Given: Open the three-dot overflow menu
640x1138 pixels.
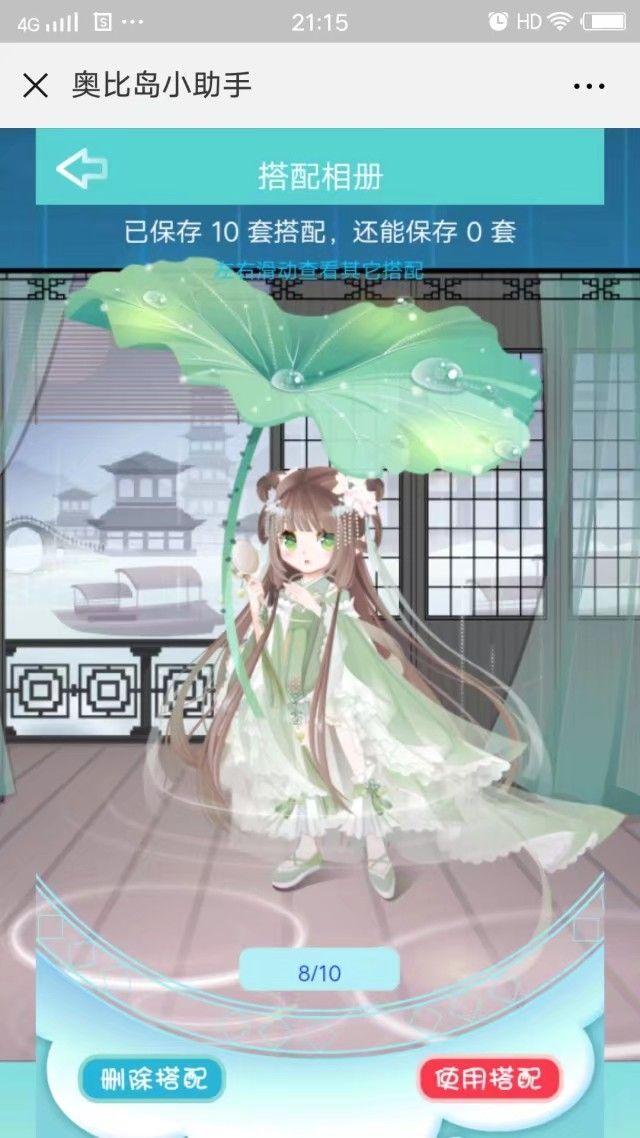Looking at the screenshot, I should [x=589, y=86].
